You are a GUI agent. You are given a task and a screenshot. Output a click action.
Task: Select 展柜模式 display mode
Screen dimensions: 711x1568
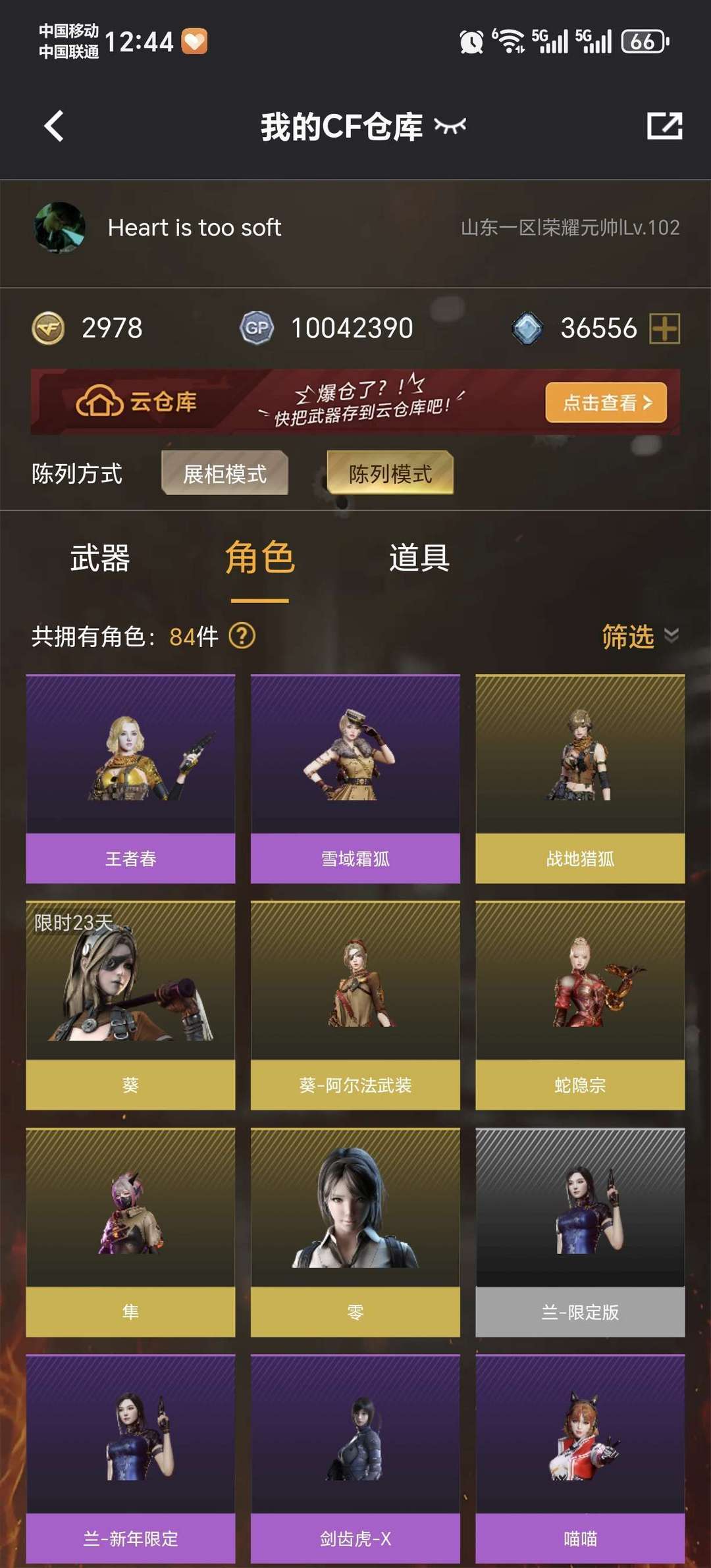[x=224, y=473]
